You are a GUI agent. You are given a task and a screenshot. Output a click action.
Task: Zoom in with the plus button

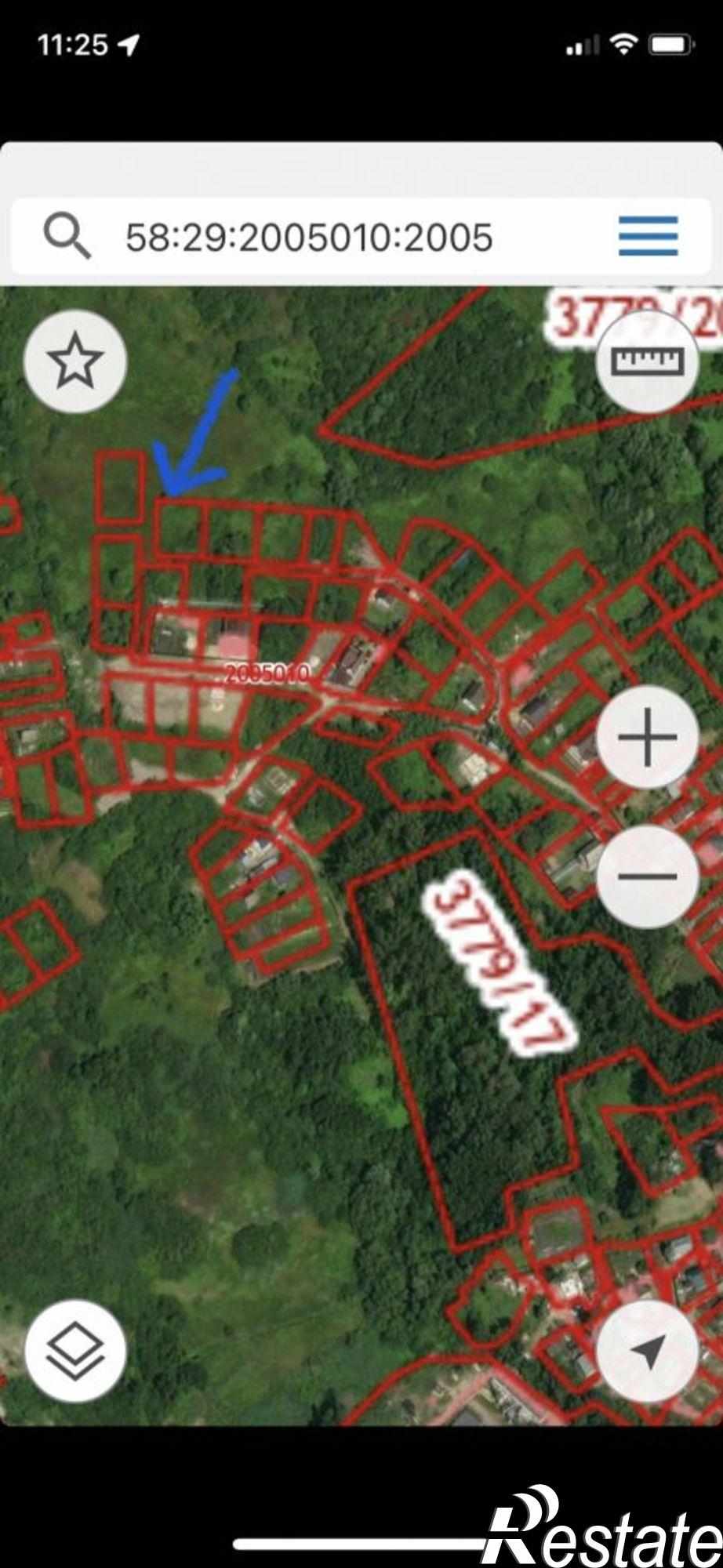[x=648, y=737]
